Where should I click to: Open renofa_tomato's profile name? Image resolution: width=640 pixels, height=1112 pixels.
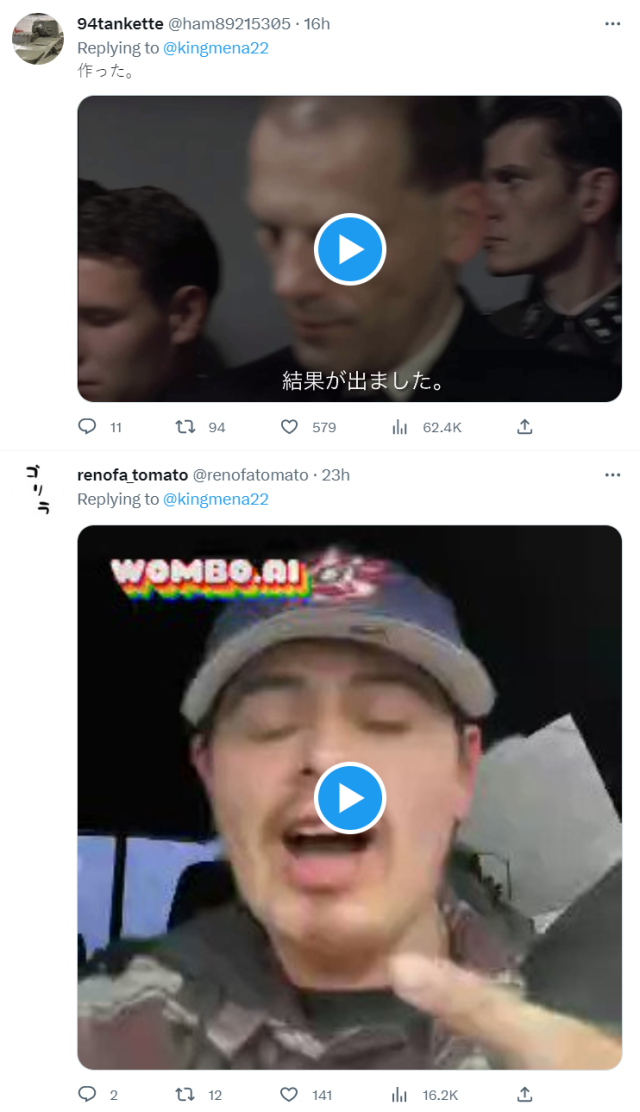tap(132, 474)
